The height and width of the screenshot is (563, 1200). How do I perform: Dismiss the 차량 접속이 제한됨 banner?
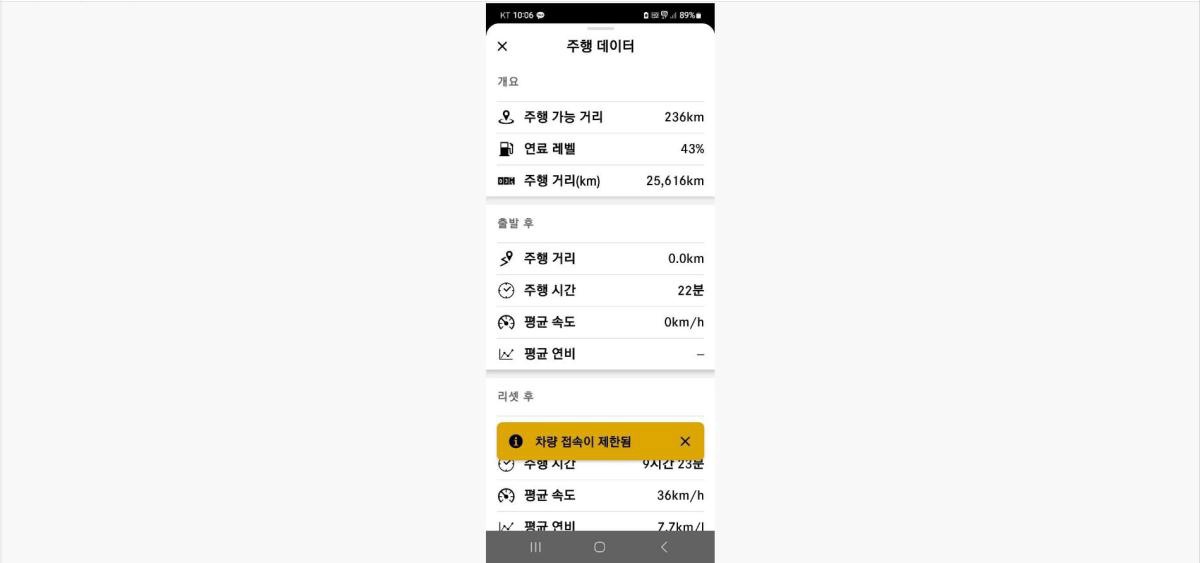click(x=685, y=441)
